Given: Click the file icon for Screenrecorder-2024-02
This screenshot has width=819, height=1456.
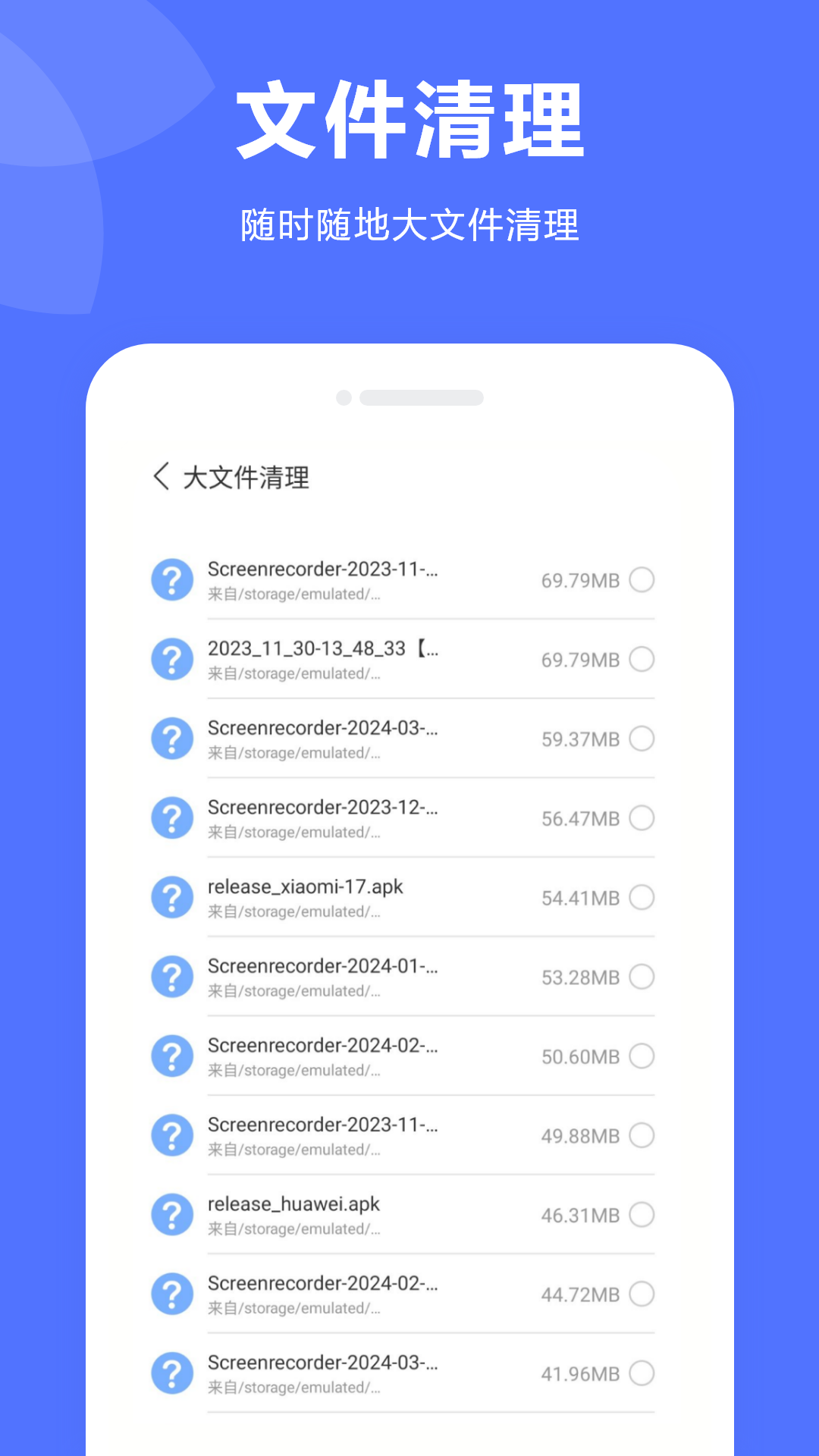Looking at the screenshot, I should 172,1056.
